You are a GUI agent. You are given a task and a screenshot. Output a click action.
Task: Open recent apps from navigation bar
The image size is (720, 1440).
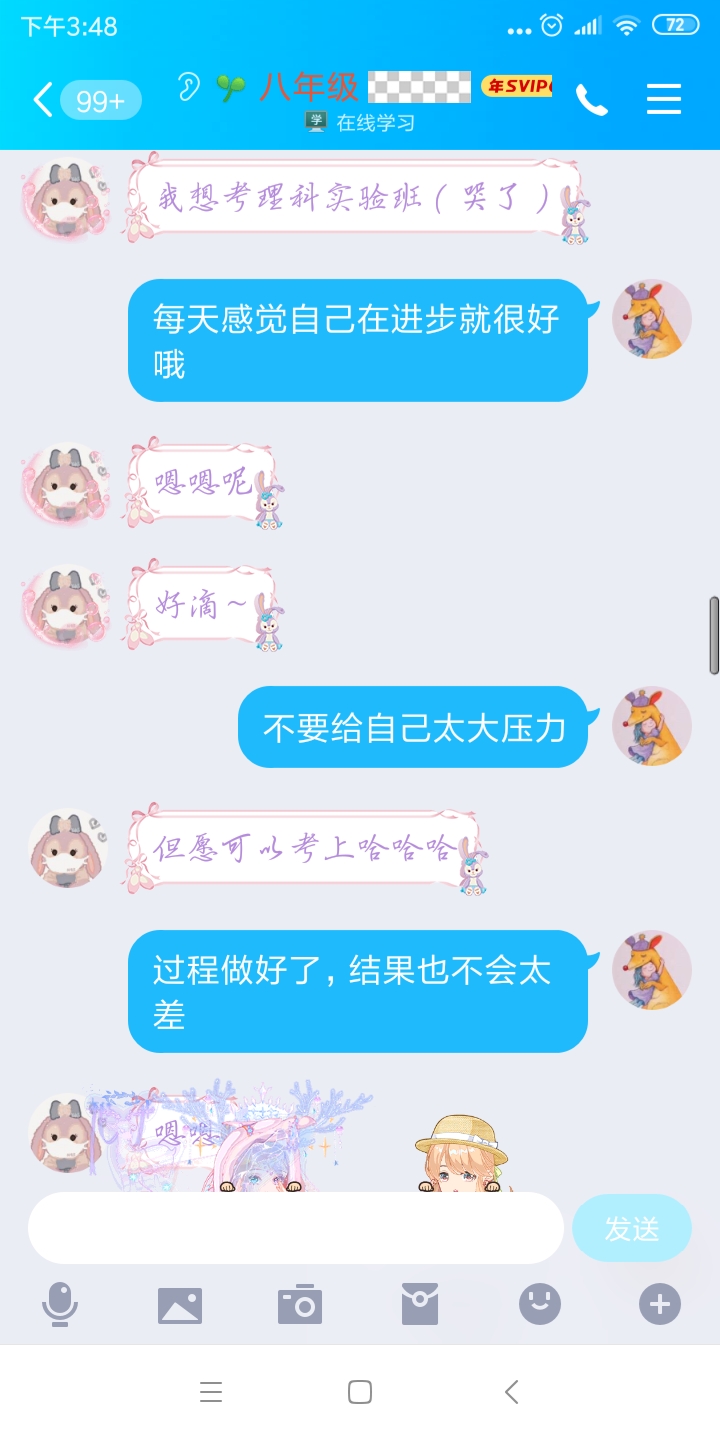pos(210,1392)
